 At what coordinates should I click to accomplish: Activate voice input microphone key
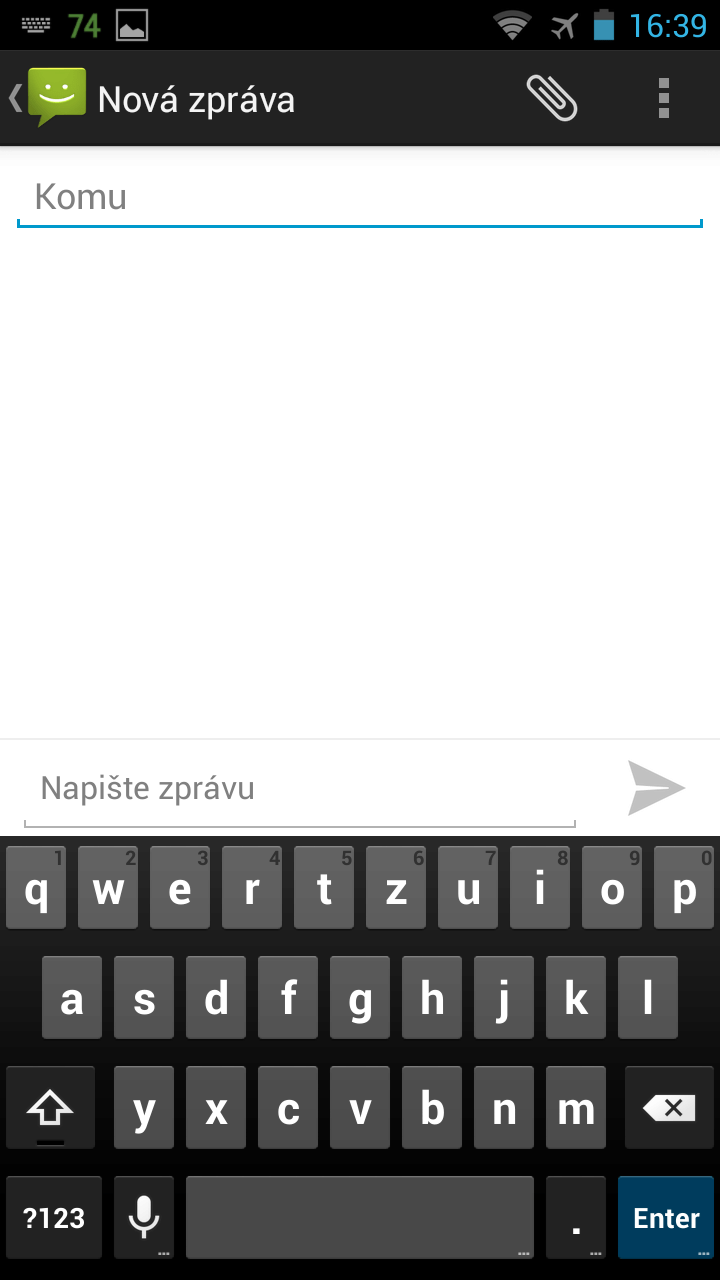(144, 1218)
